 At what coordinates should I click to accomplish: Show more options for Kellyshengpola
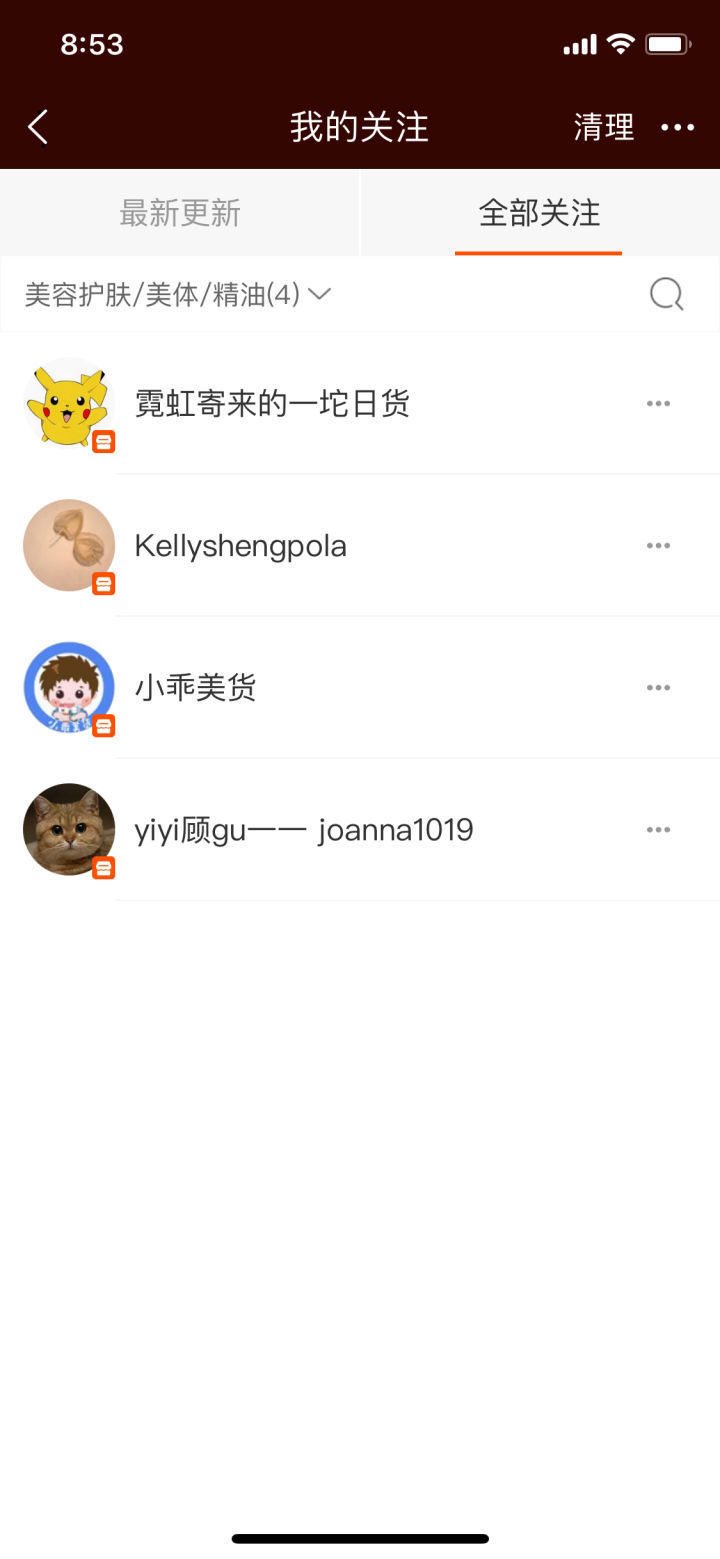[658, 546]
